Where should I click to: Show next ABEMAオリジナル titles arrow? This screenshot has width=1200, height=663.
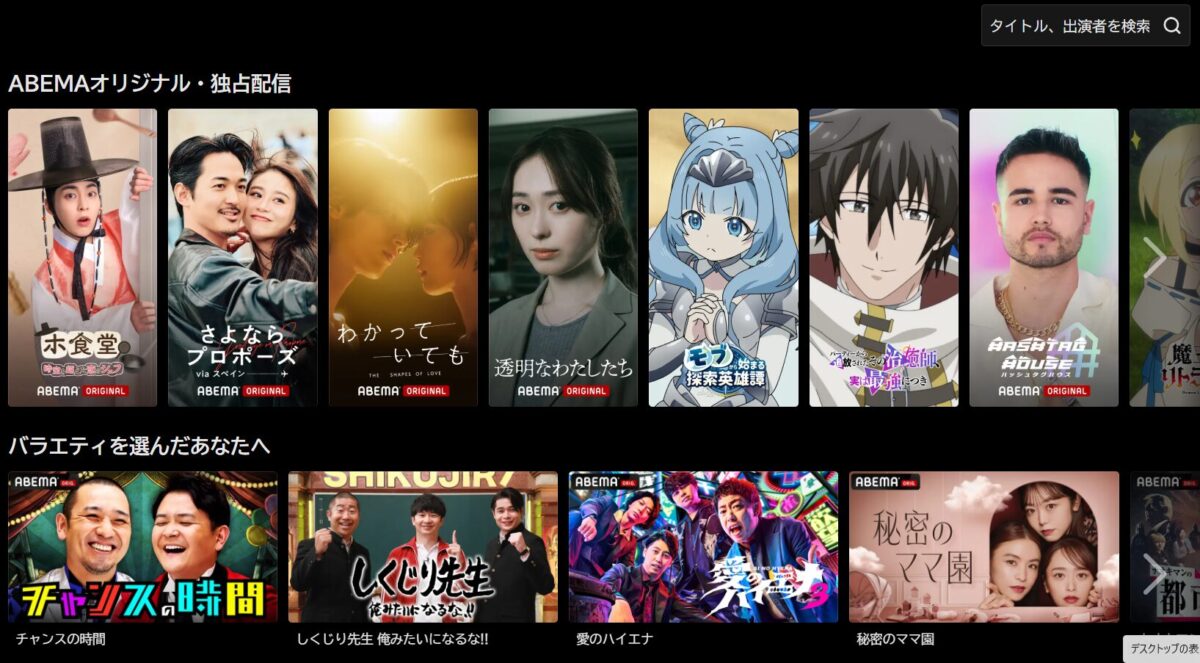(1154, 257)
